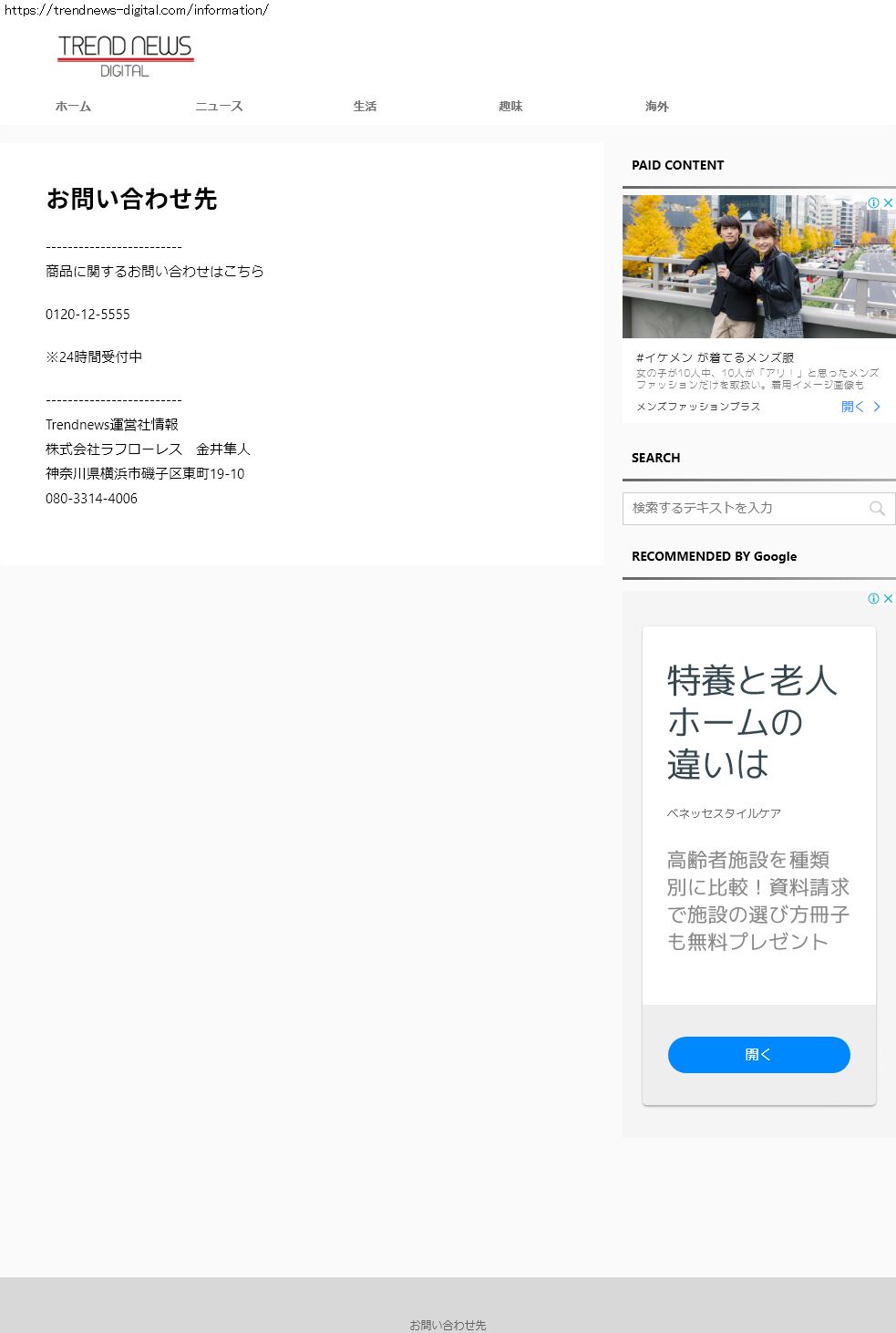The width and height of the screenshot is (896, 1333).
Task: View ad info on the Benesse ad
Action: [x=873, y=598]
